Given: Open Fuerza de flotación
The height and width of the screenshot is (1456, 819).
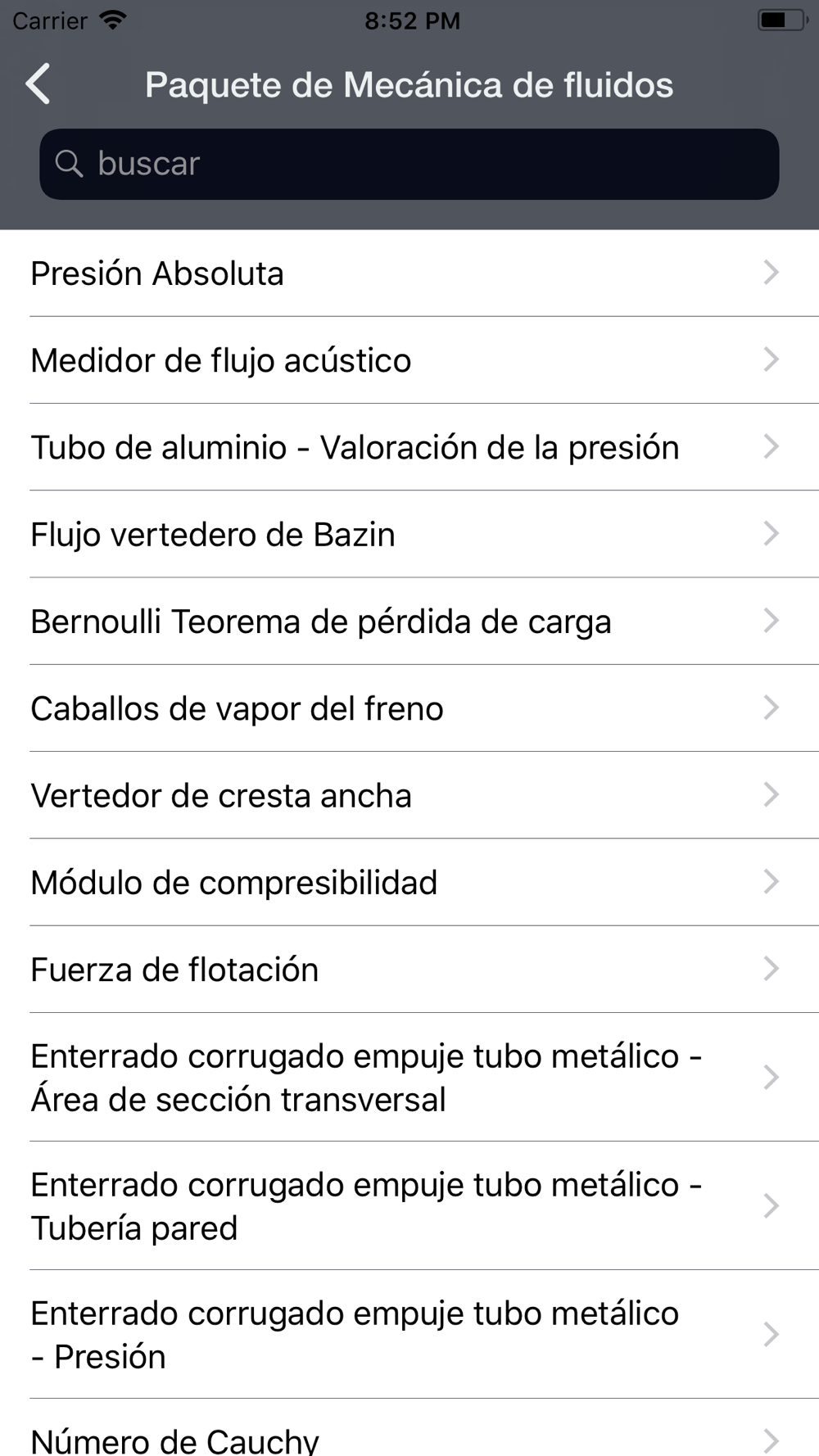Looking at the screenshot, I should pyautogui.click(x=409, y=970).
